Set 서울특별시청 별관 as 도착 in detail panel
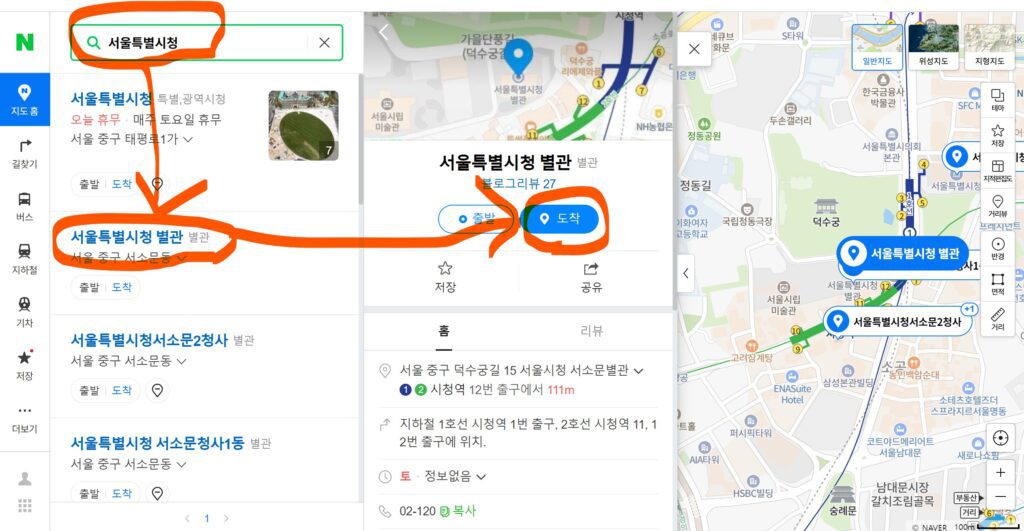The width and height of the screenshot is (1024, 531). tap(560, 219)
